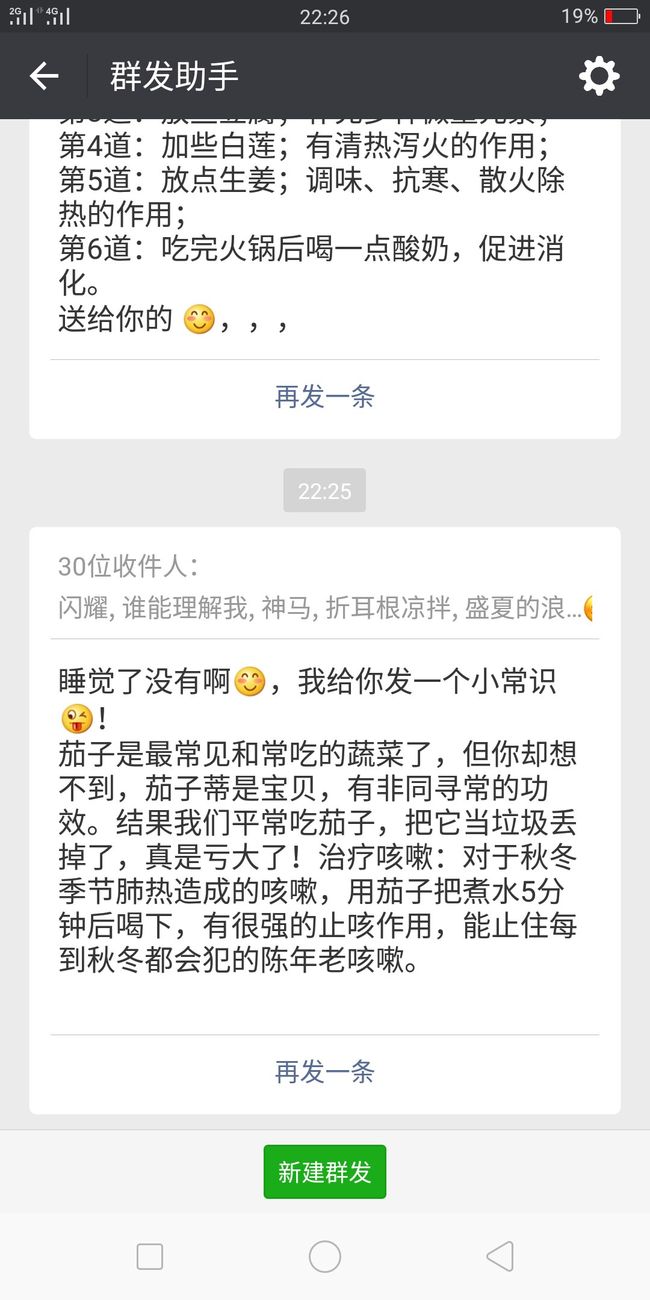Screen dimensions: 650x1300
Task: Open the settings gear icon
Action: click(x=599, y=76)
